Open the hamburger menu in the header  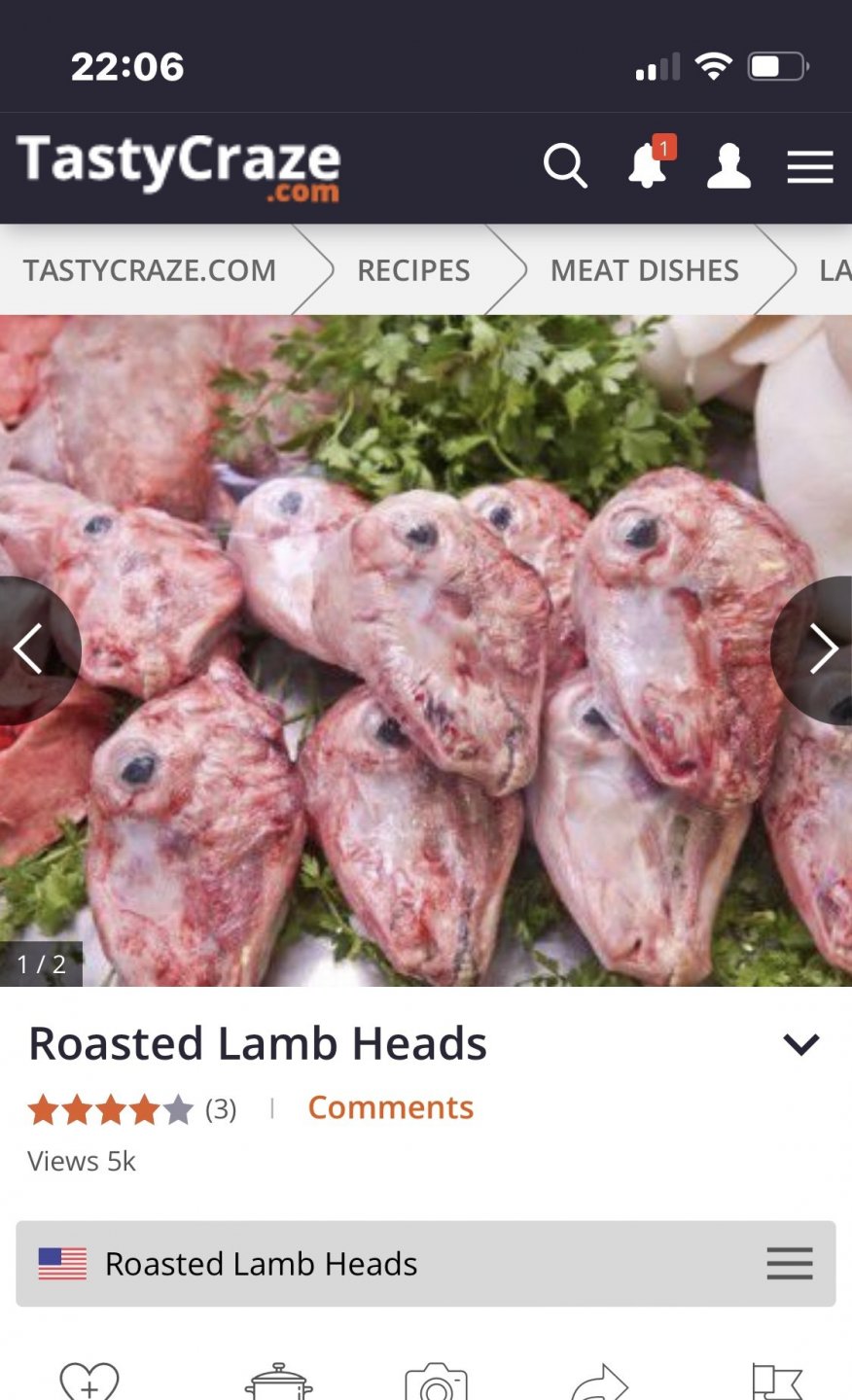[x=810, y=167]
